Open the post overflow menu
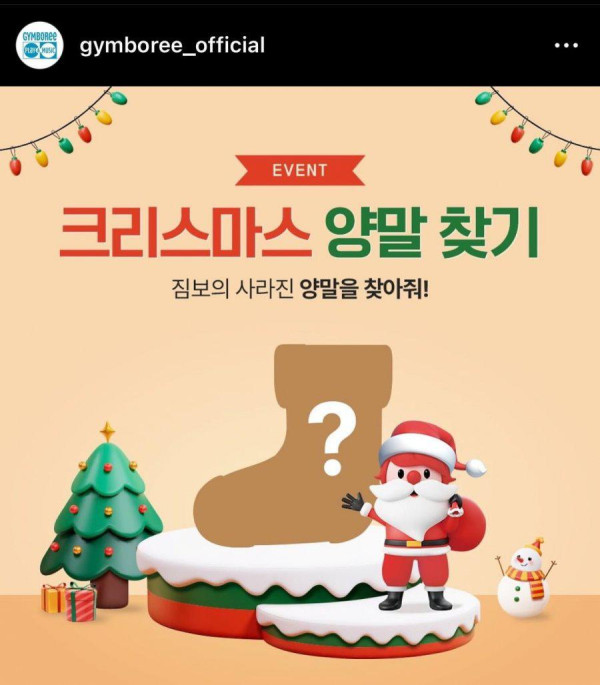 pyautogui.click(x=565, y=46)
